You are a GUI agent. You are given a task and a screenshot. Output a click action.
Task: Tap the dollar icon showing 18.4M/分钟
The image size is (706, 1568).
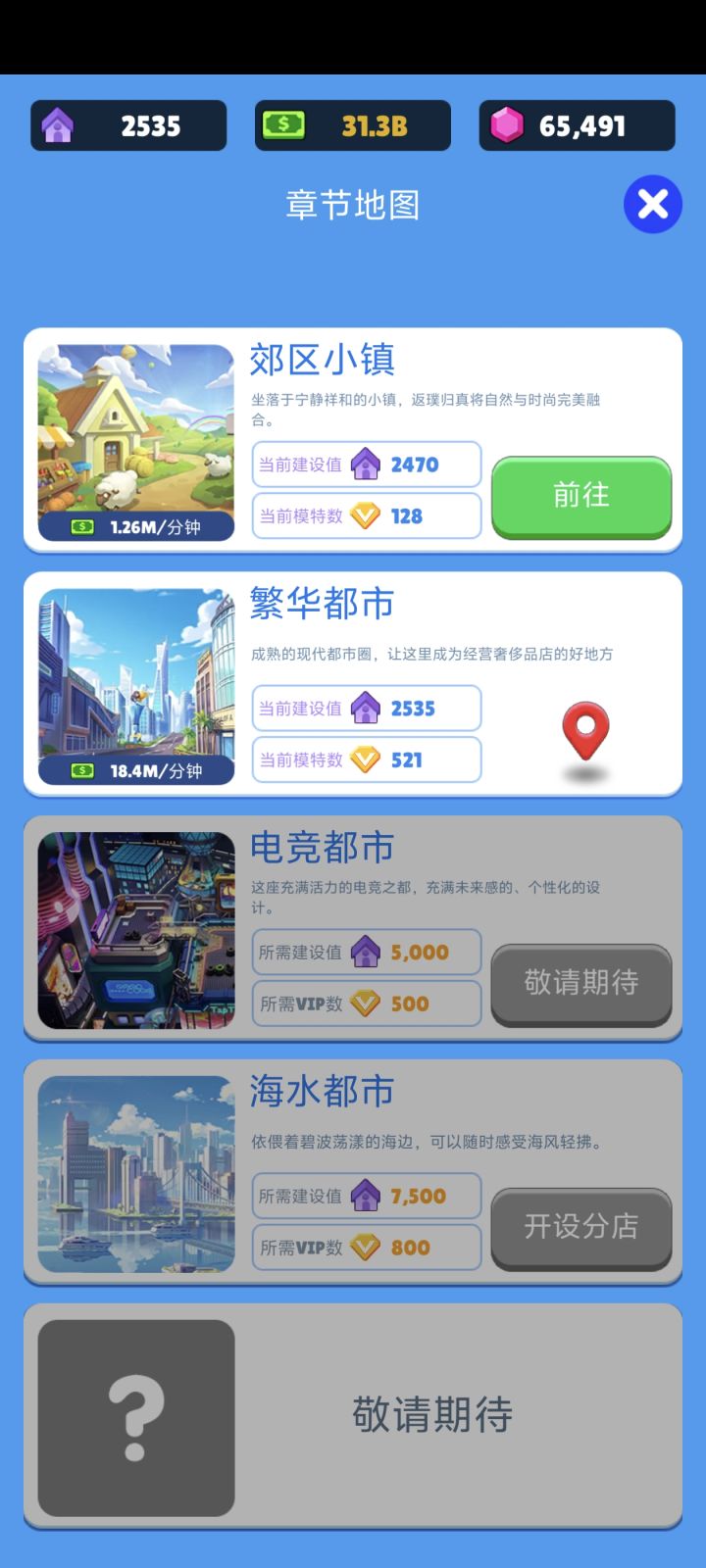click(x=81, y=771)
